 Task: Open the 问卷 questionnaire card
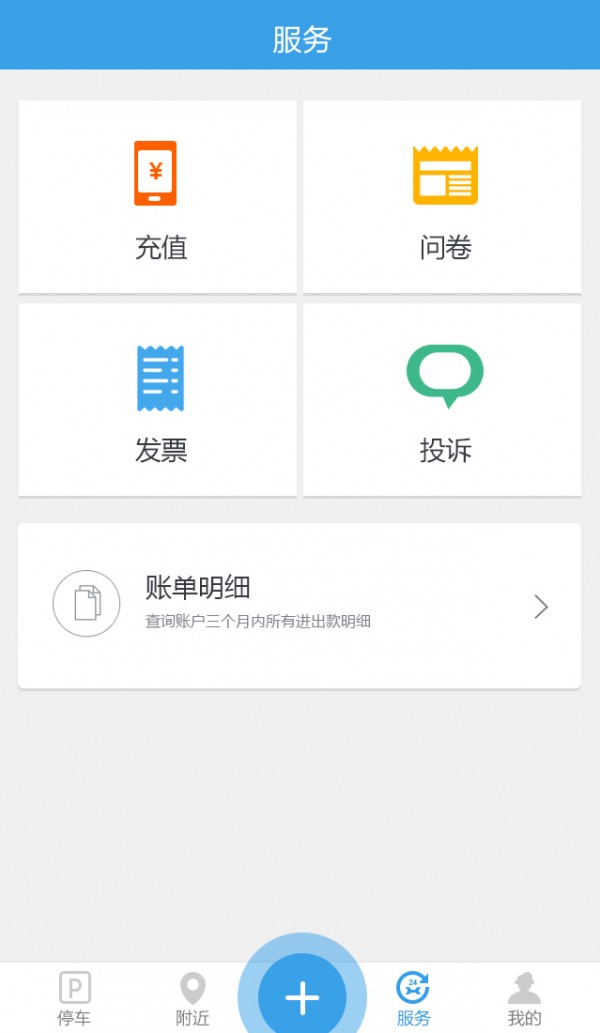442,197
